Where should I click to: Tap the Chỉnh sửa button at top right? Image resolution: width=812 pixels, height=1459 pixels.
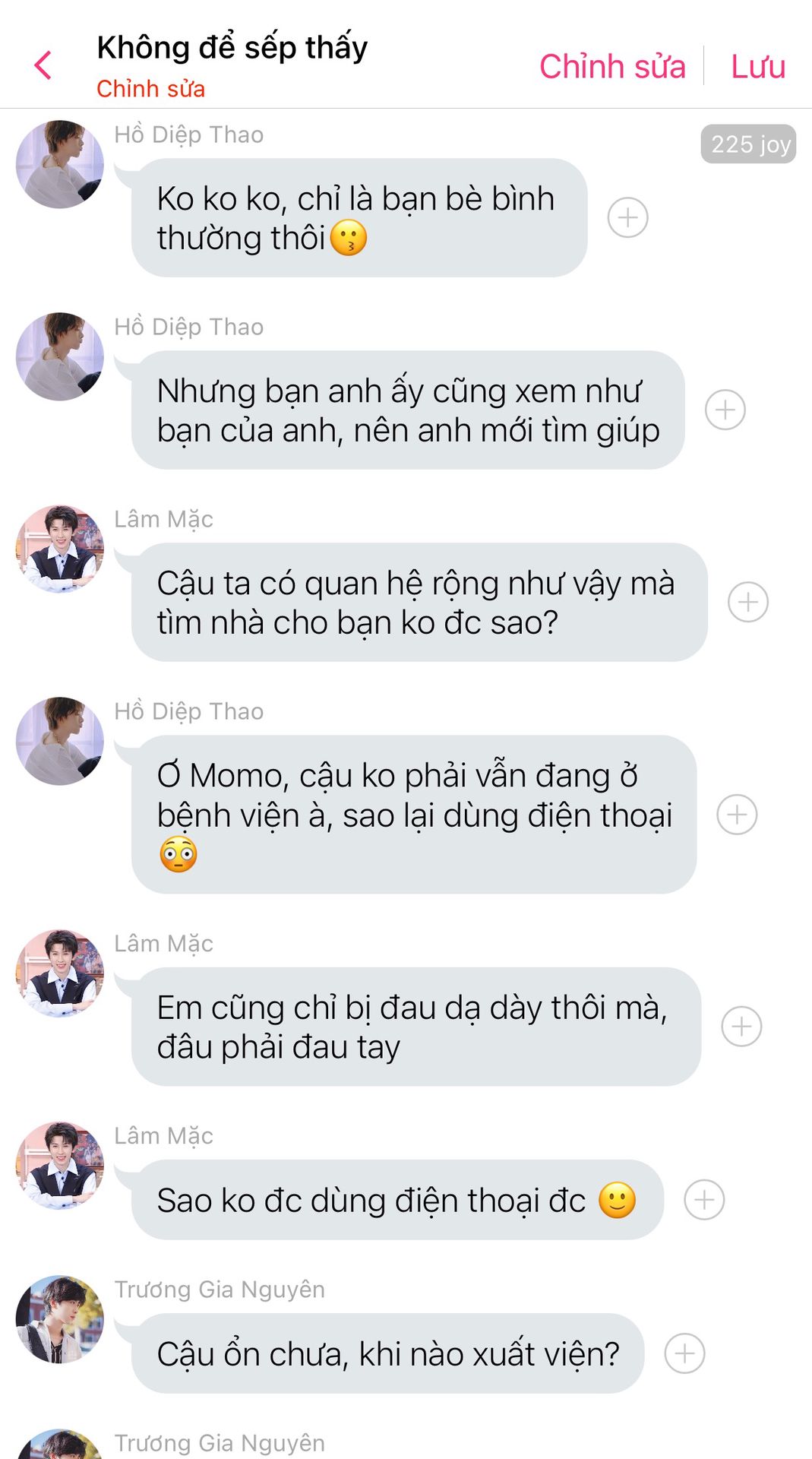tap(612, 66)
